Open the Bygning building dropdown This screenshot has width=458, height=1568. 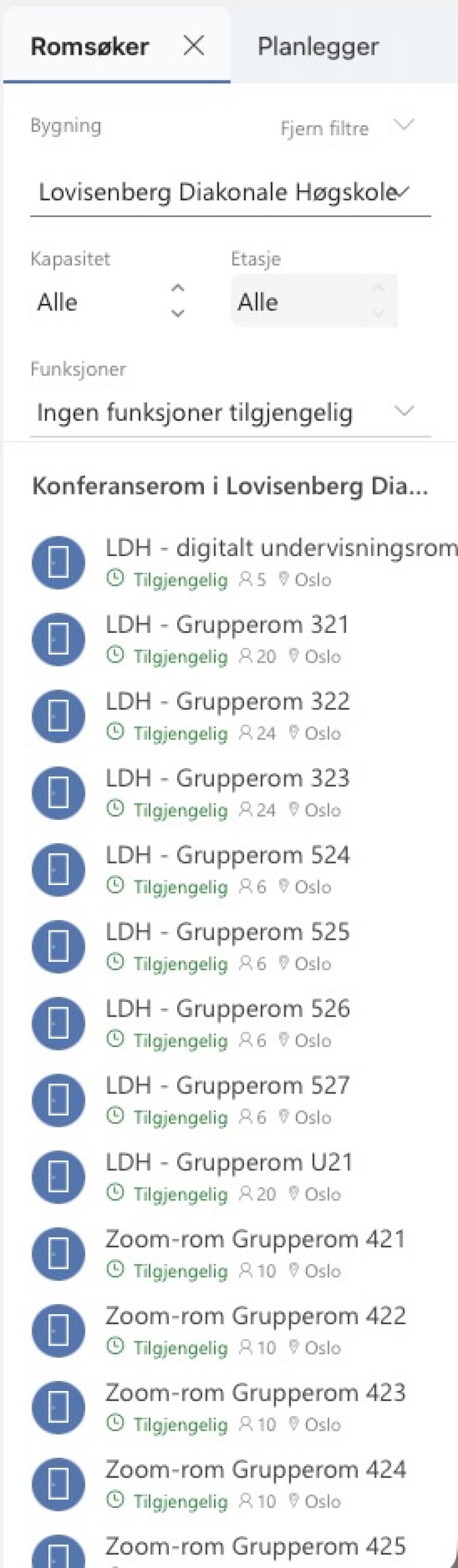click(230, 192)
